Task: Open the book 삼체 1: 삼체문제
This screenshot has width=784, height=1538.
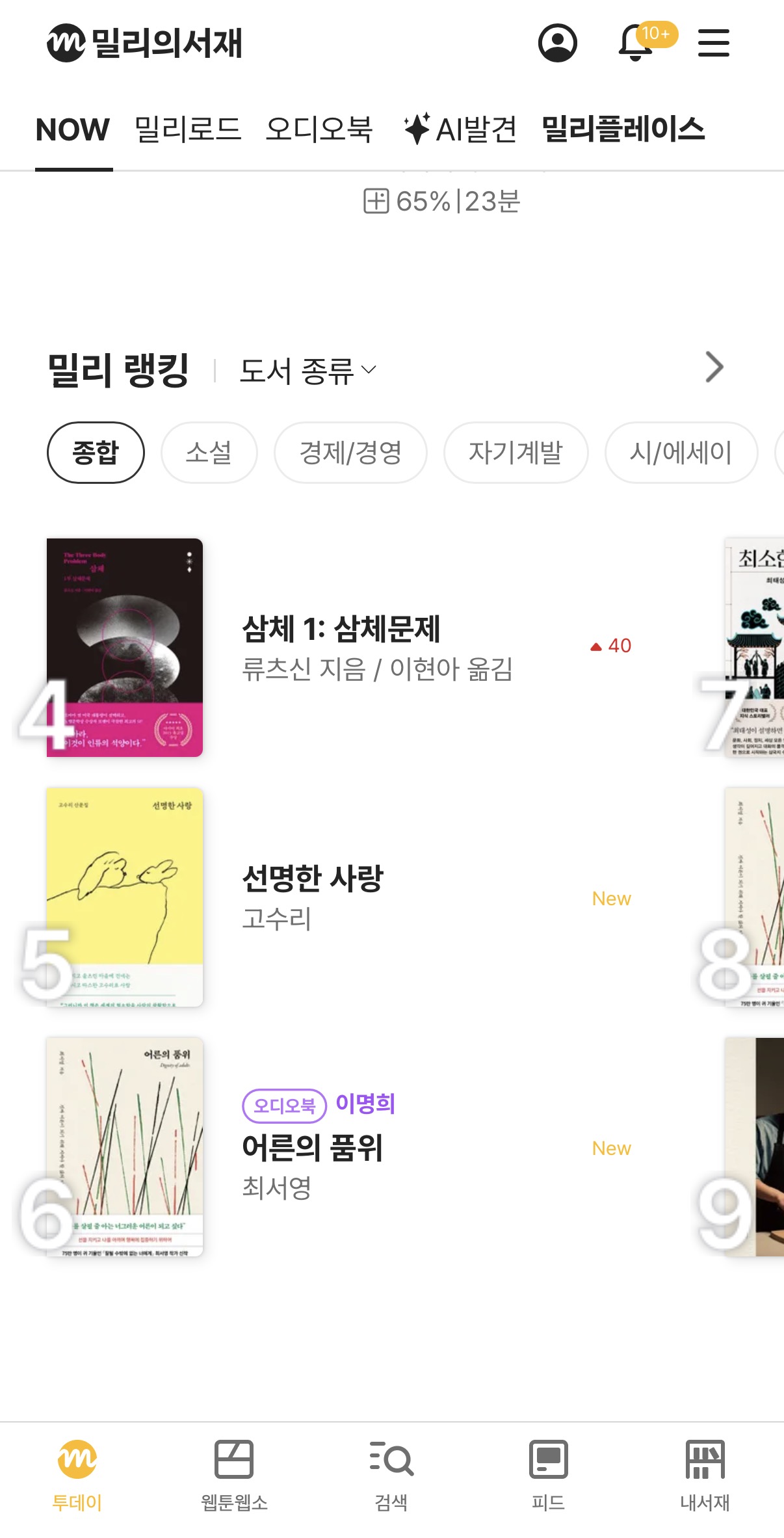Action: coord(341,630)
